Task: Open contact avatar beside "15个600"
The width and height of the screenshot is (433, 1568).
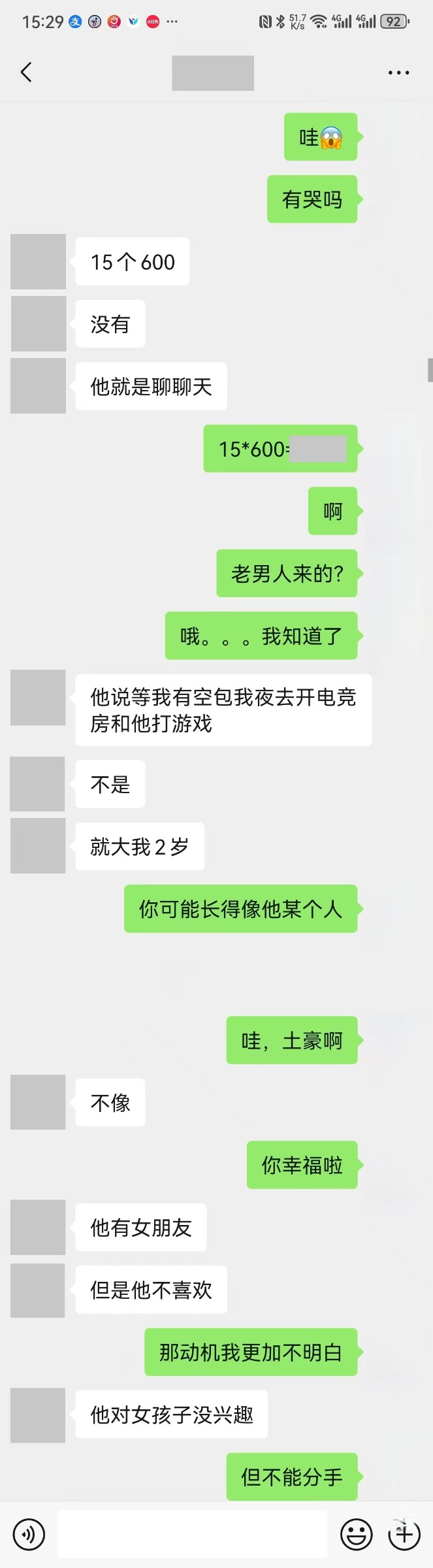Action: [x=38, y=261]
